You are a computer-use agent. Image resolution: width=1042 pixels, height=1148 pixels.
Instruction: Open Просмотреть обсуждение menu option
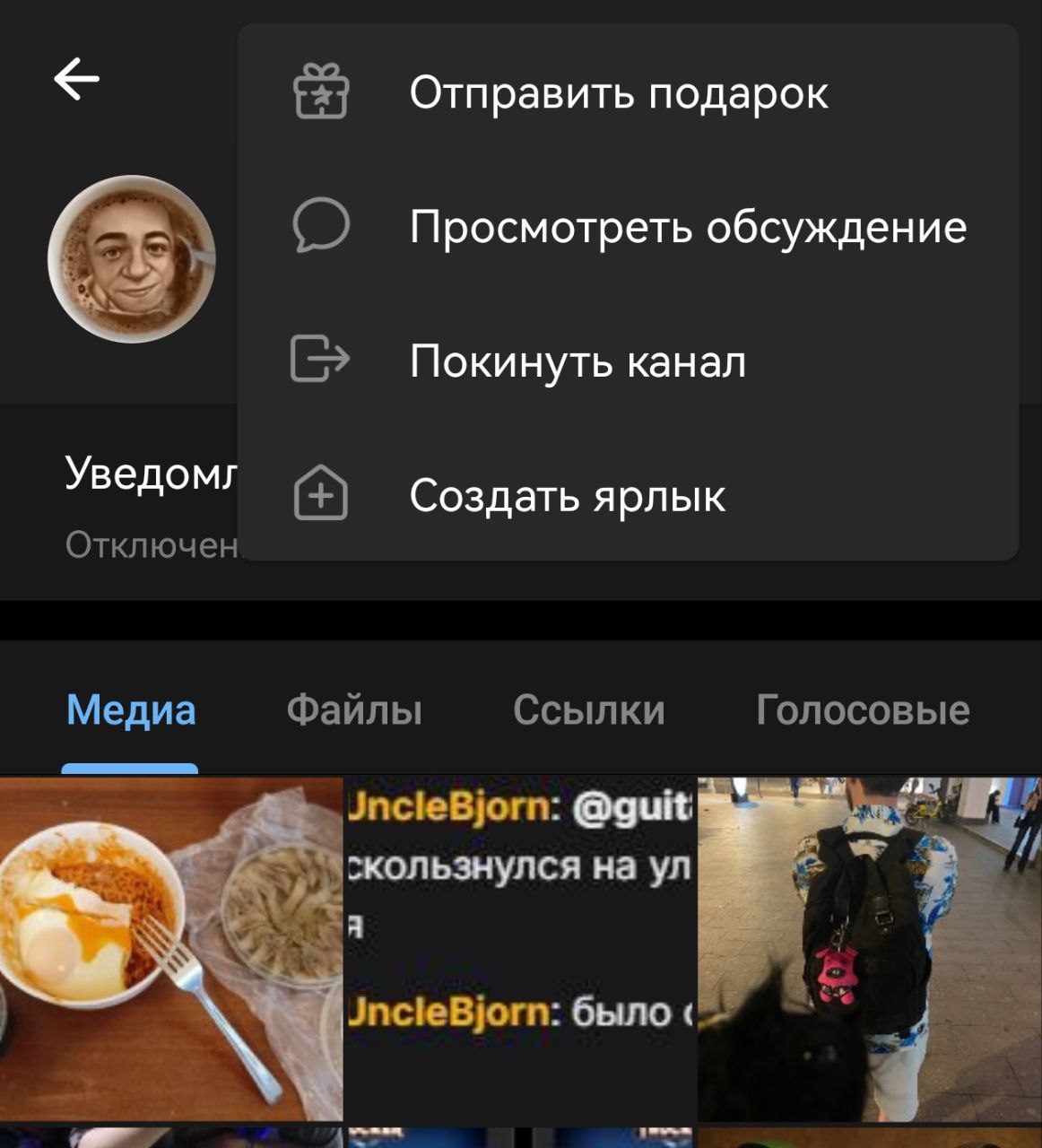(687, 227)
